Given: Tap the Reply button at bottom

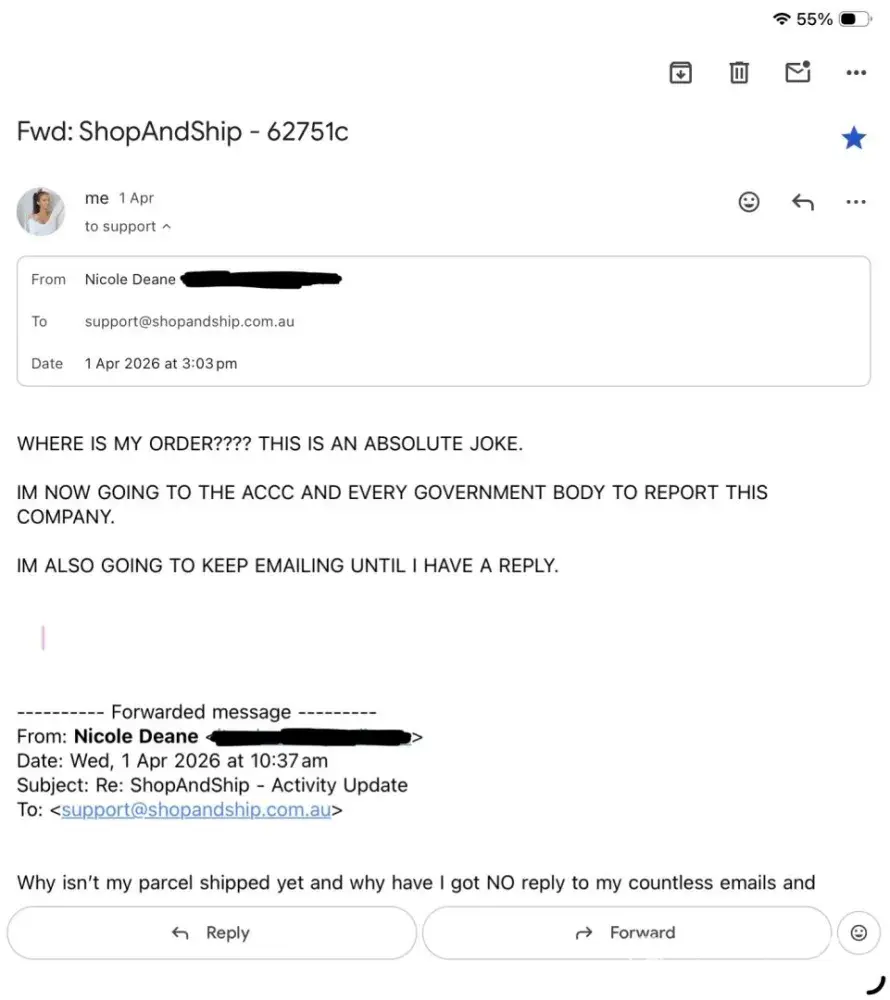Looking at the screenshot, I should (211, 933).
